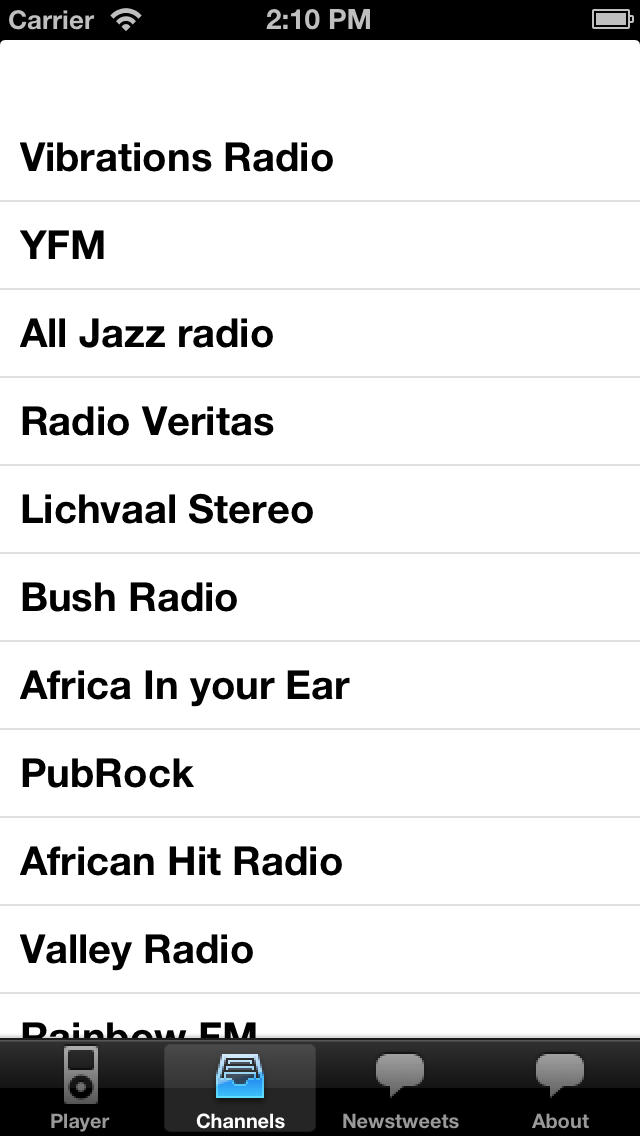This screenshot has height=1136, width=640.
Task: Switch to the Player tab
Action: click(80, 1088)
